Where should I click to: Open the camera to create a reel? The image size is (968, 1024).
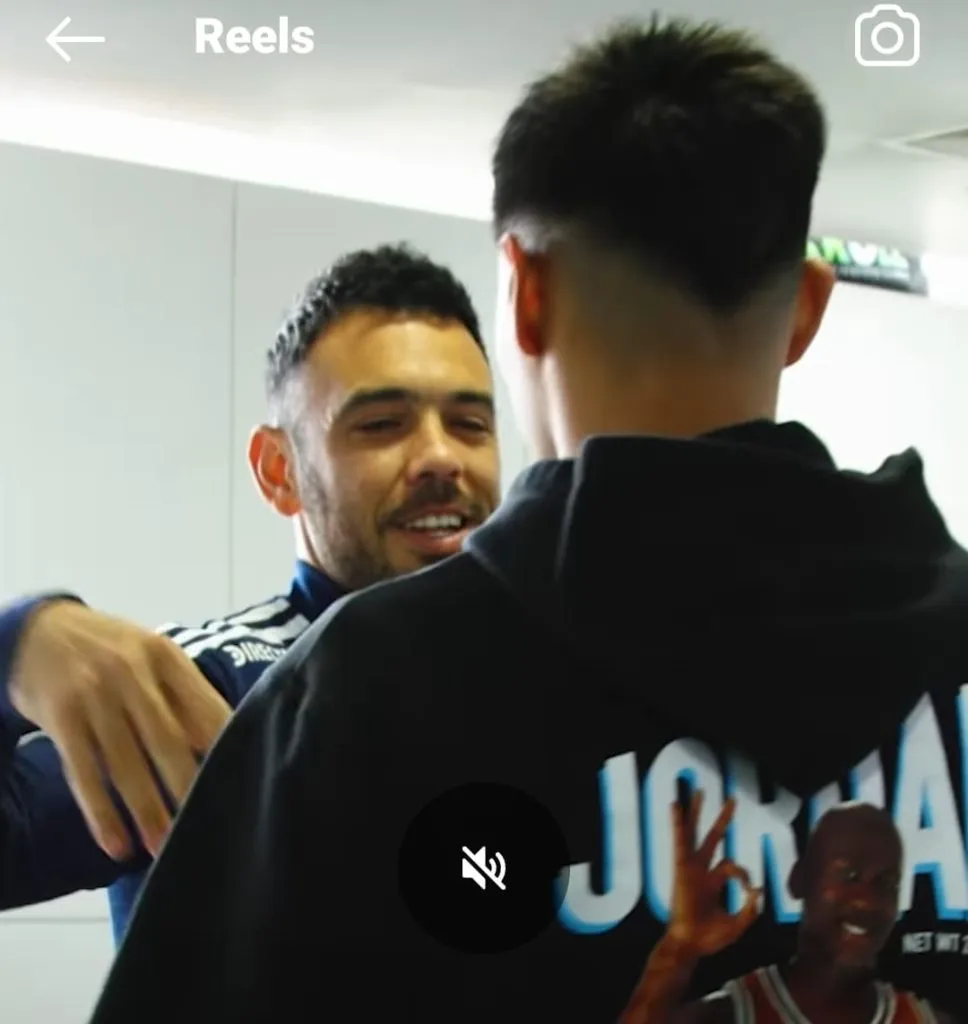point(886,37)
